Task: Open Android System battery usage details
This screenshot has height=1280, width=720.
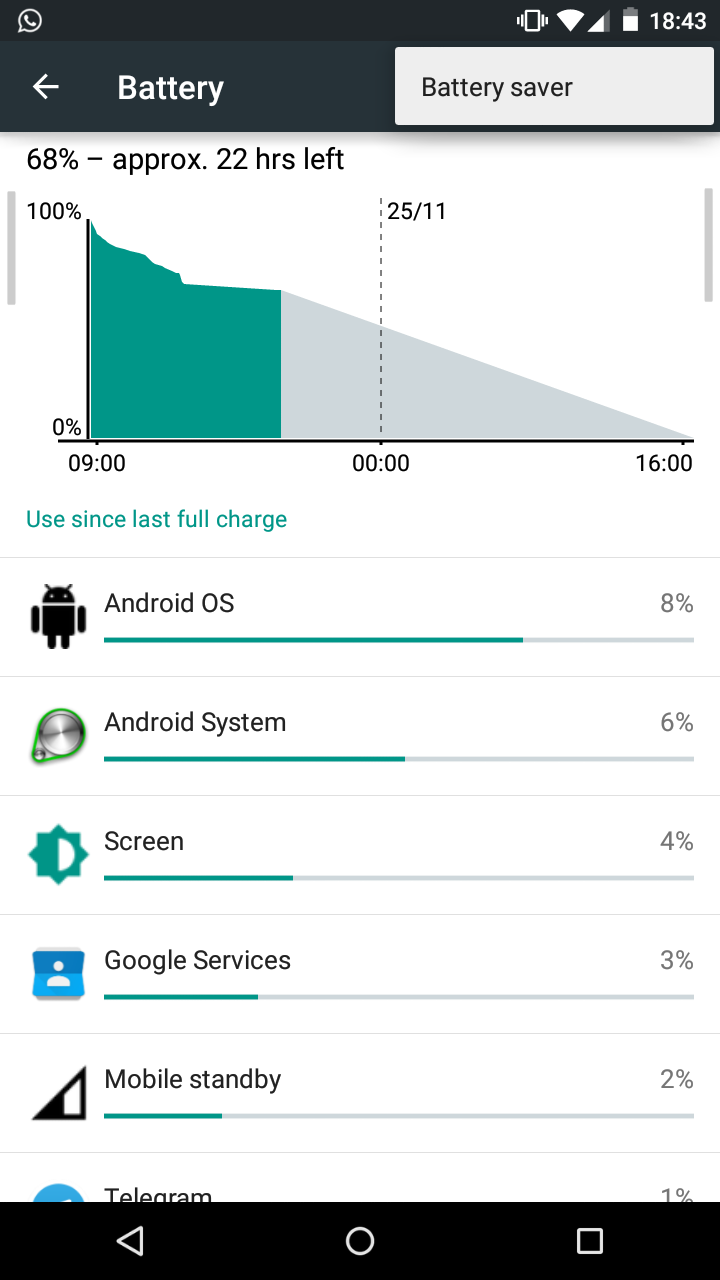Action: (x=360, y=735)
